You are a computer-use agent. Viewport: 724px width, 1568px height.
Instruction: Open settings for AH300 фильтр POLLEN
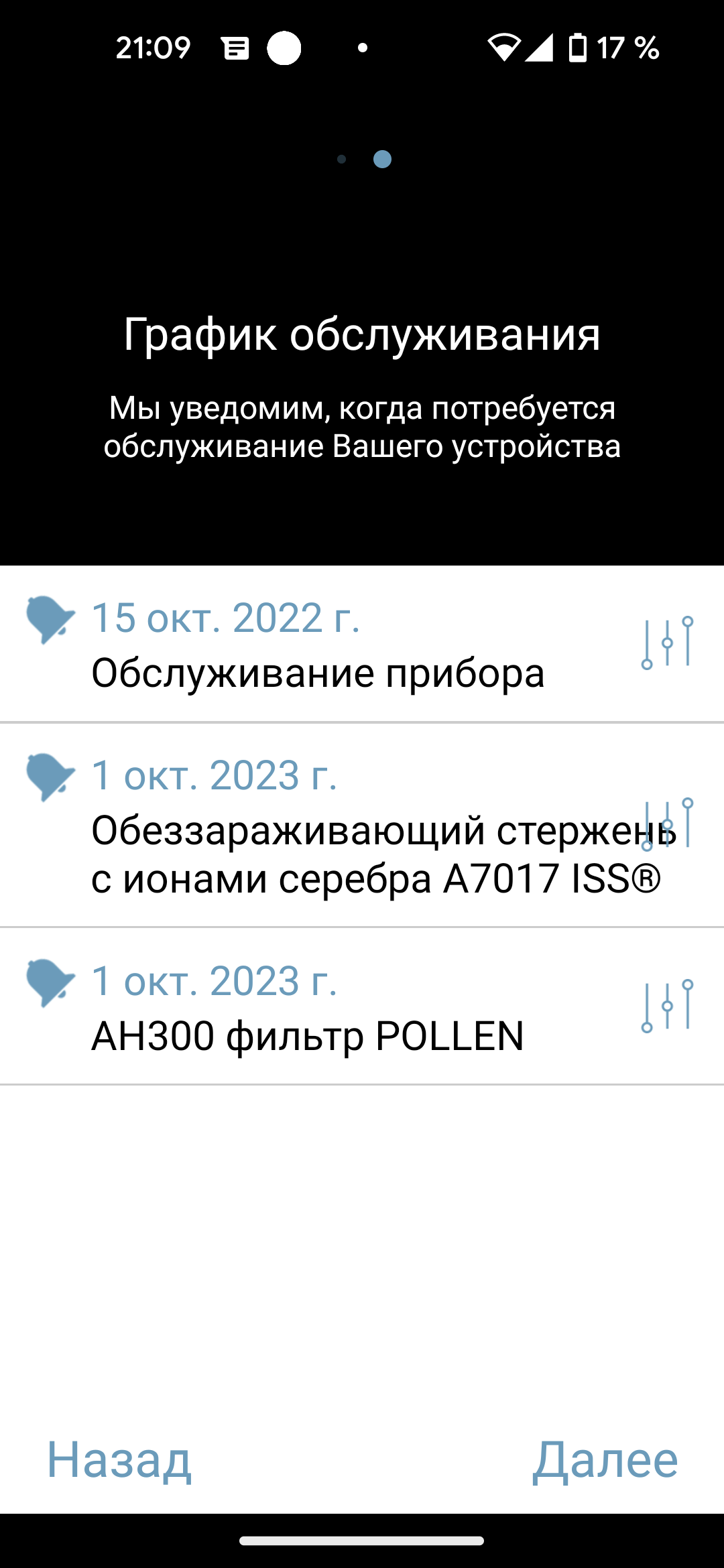(x=667, y=1006)
